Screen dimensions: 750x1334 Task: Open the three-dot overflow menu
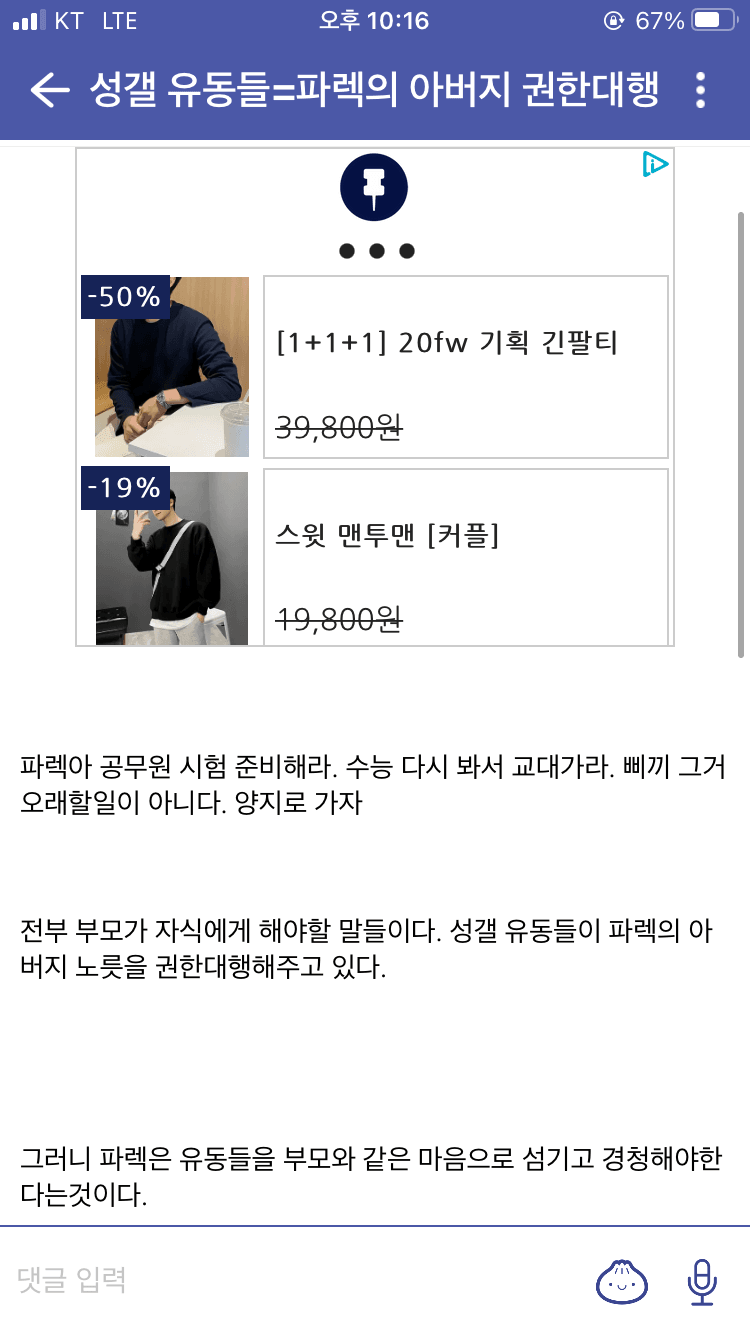click(x=700, y=90)
